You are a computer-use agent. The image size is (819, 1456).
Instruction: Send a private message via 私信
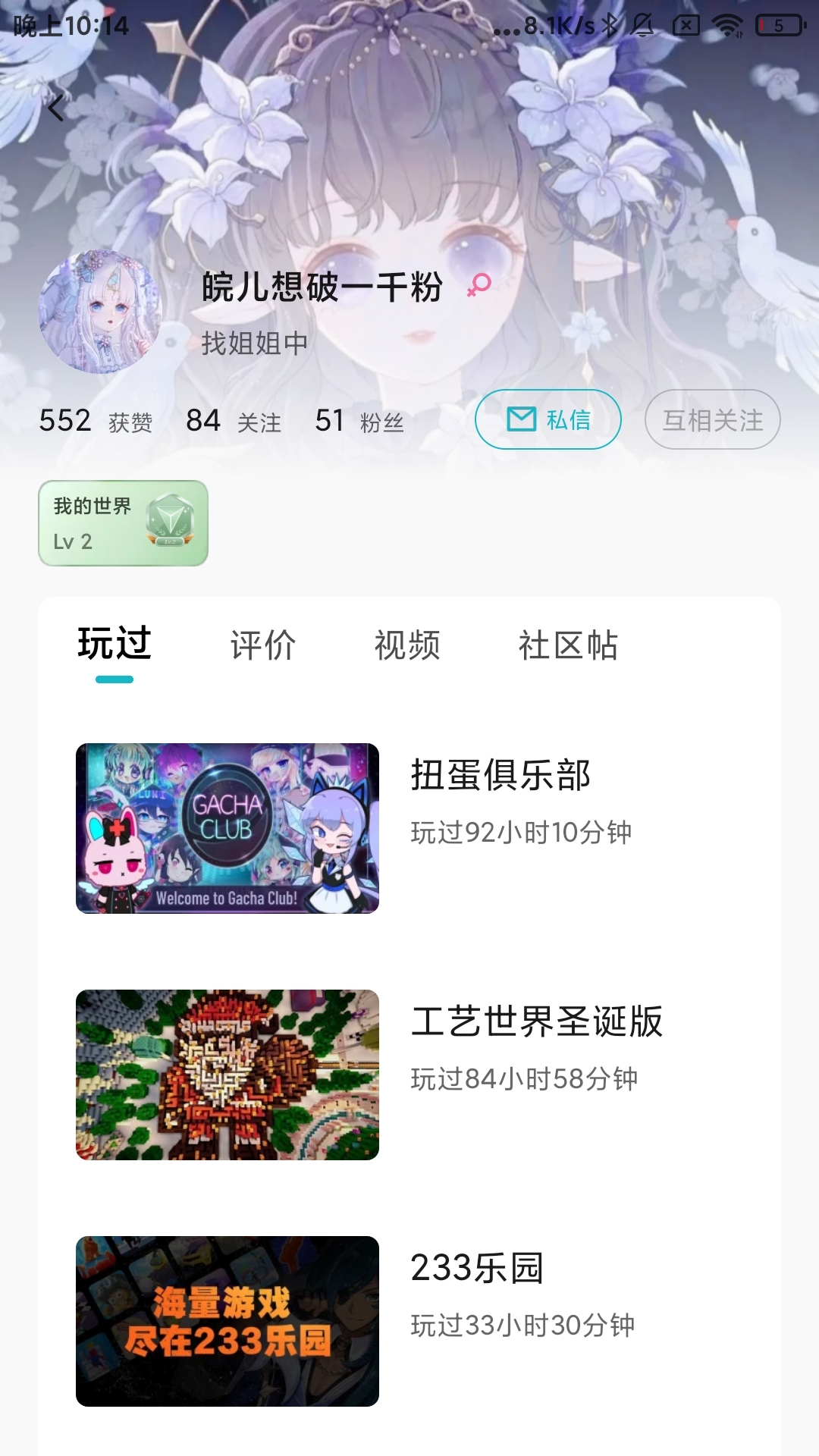tap(548, 419)
